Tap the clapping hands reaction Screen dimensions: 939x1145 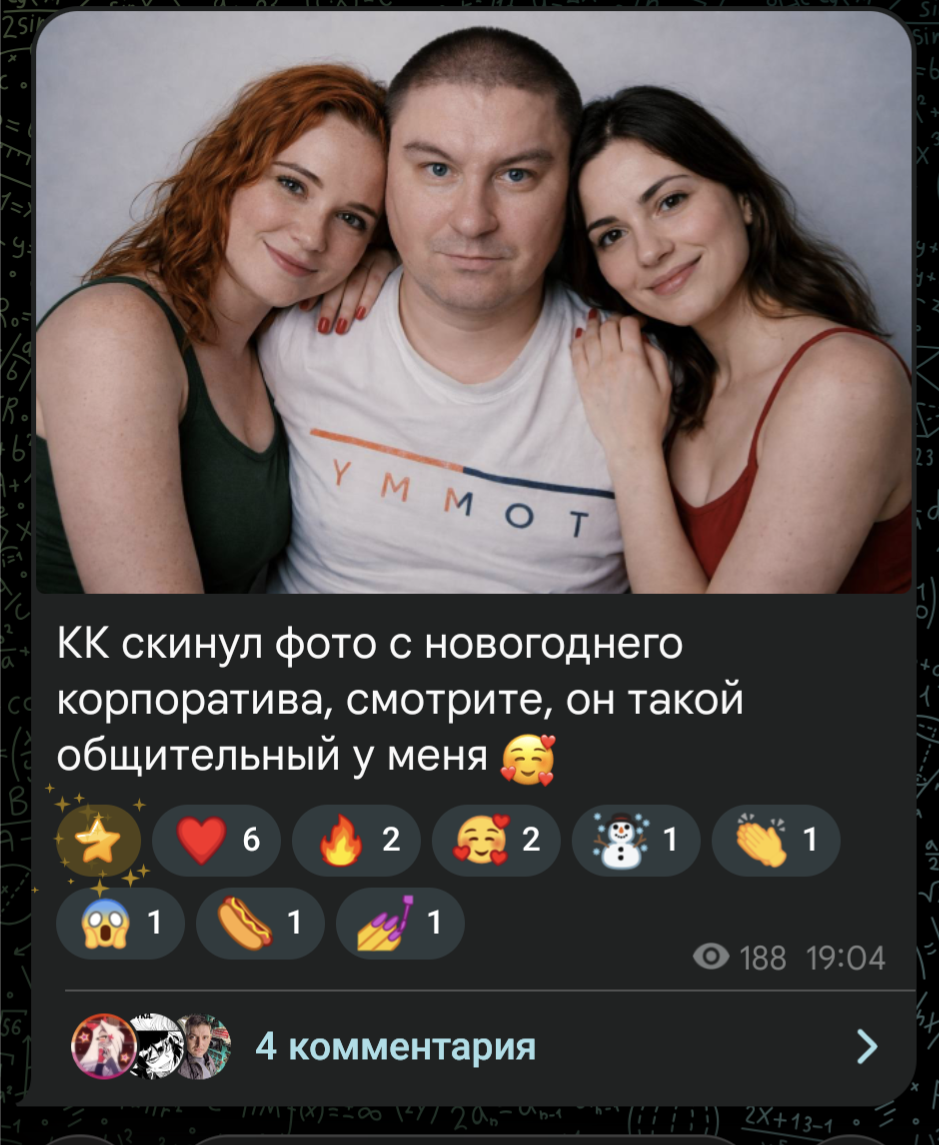tap(775, 841)
